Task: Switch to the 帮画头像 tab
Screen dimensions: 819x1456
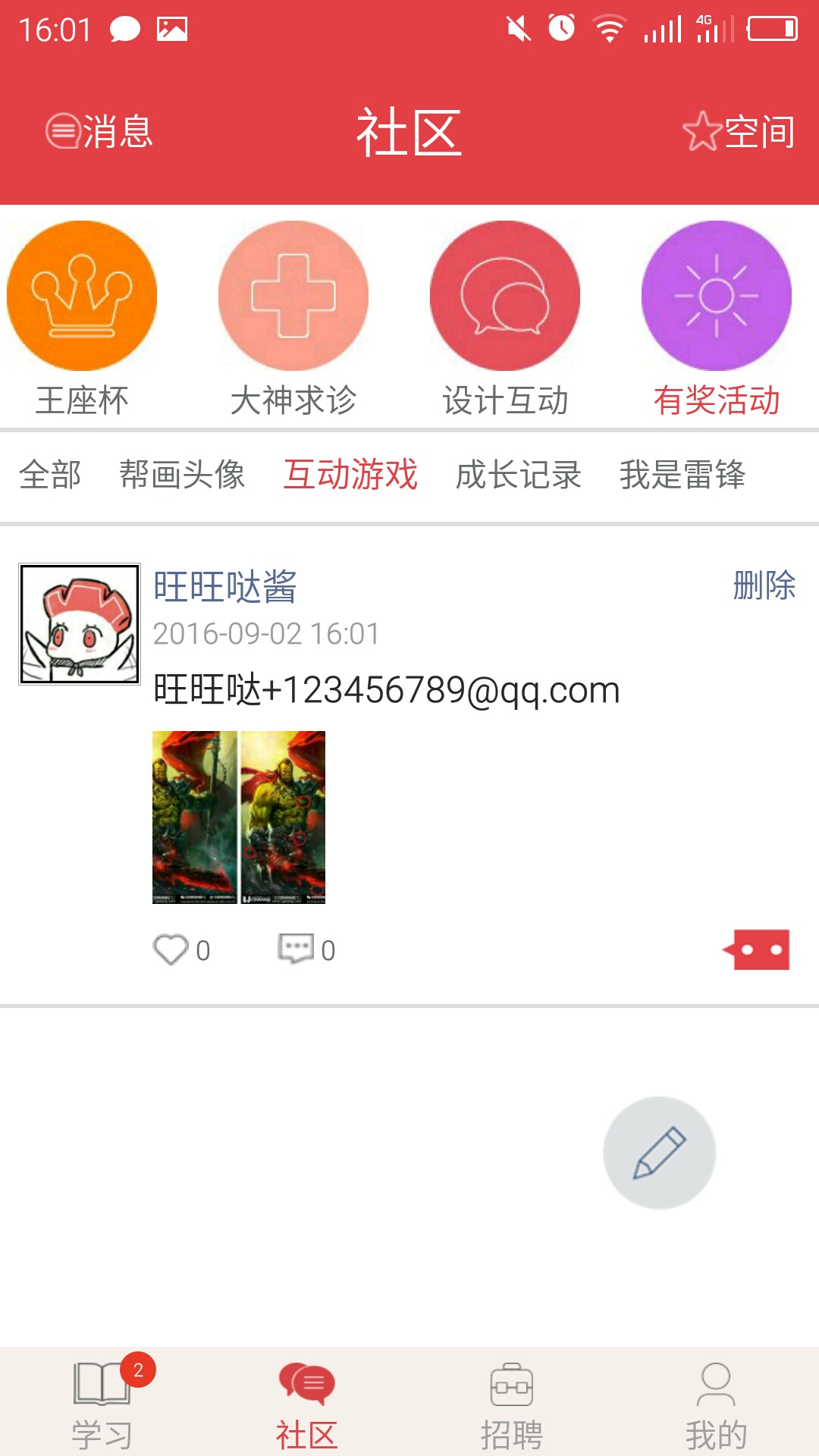Action: click(182, 475)
